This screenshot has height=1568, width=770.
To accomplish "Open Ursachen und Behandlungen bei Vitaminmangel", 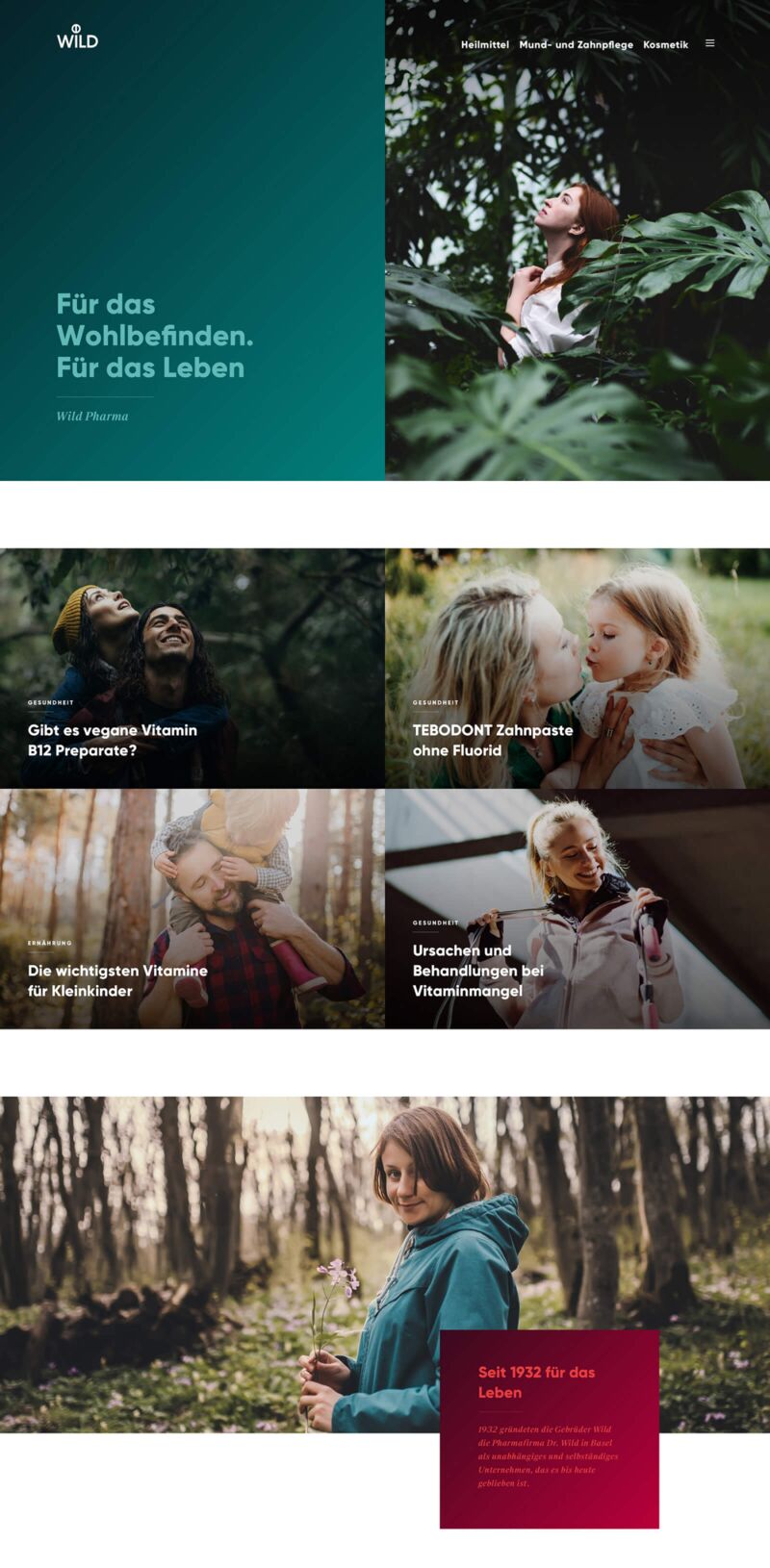I will pyautogui.click(x=477, y=970).
